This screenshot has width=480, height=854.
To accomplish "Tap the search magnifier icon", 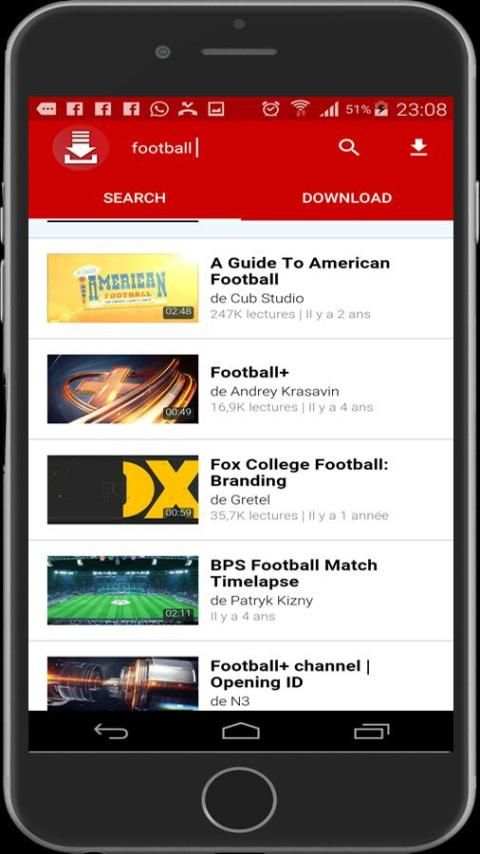I will pyautogui.click(x=348, y=147).
